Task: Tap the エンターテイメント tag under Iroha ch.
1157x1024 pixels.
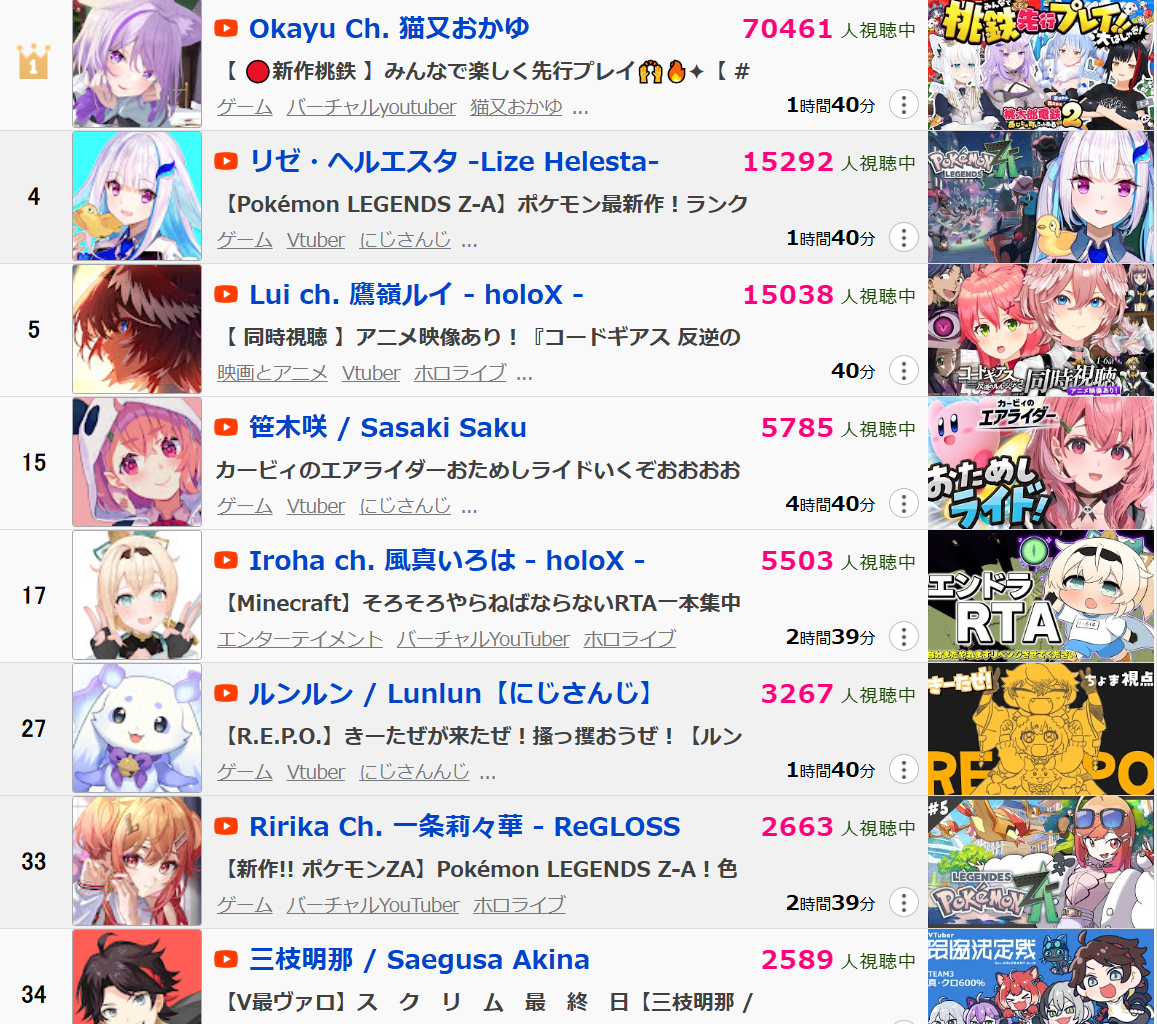Action: tap(299, 639)
